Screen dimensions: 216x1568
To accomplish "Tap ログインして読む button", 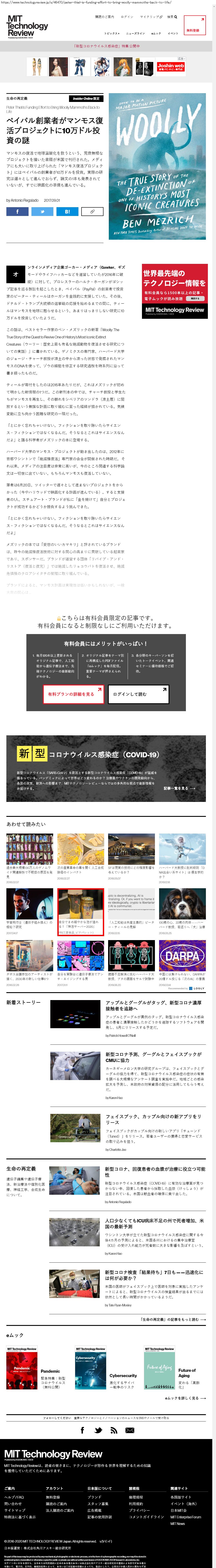I will pyautogui.click(x=138, y=693).
